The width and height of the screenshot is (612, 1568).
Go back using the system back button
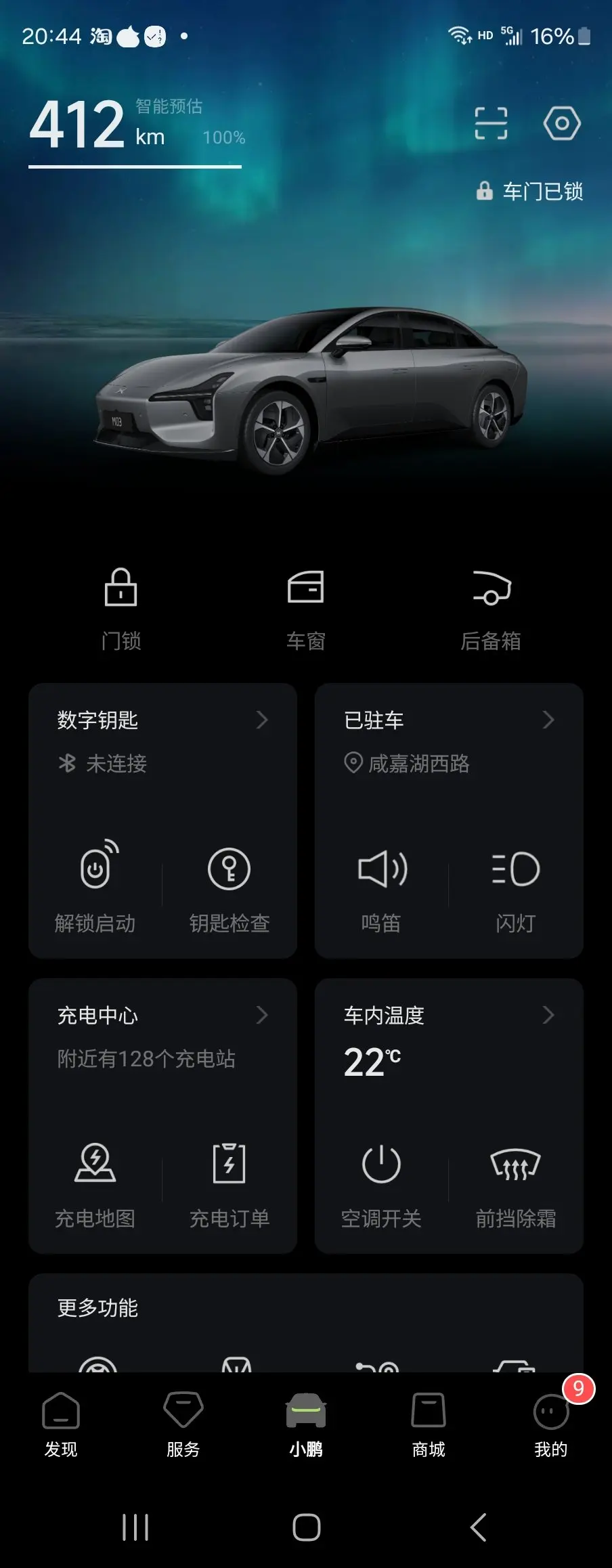(x=478, y=1527)
